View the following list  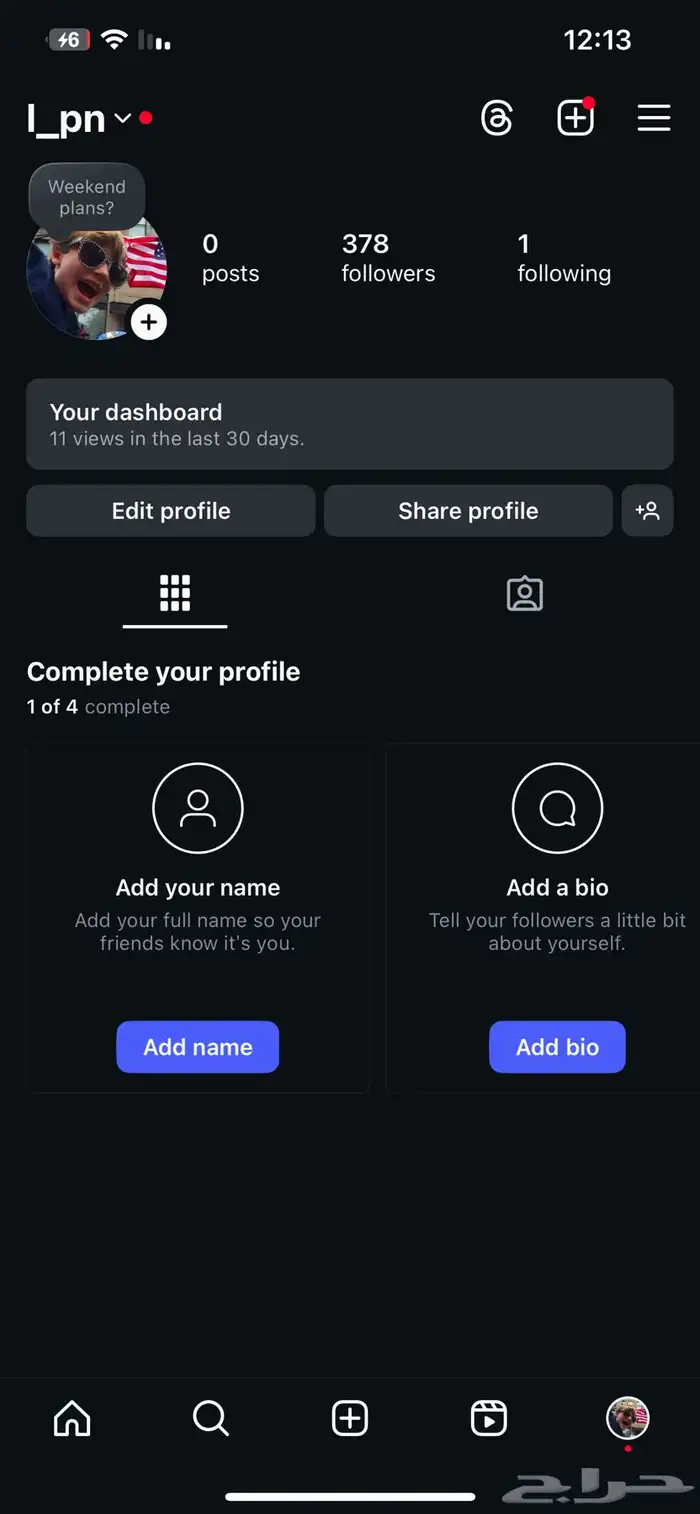pyautogui.click(x=564, y=258)
